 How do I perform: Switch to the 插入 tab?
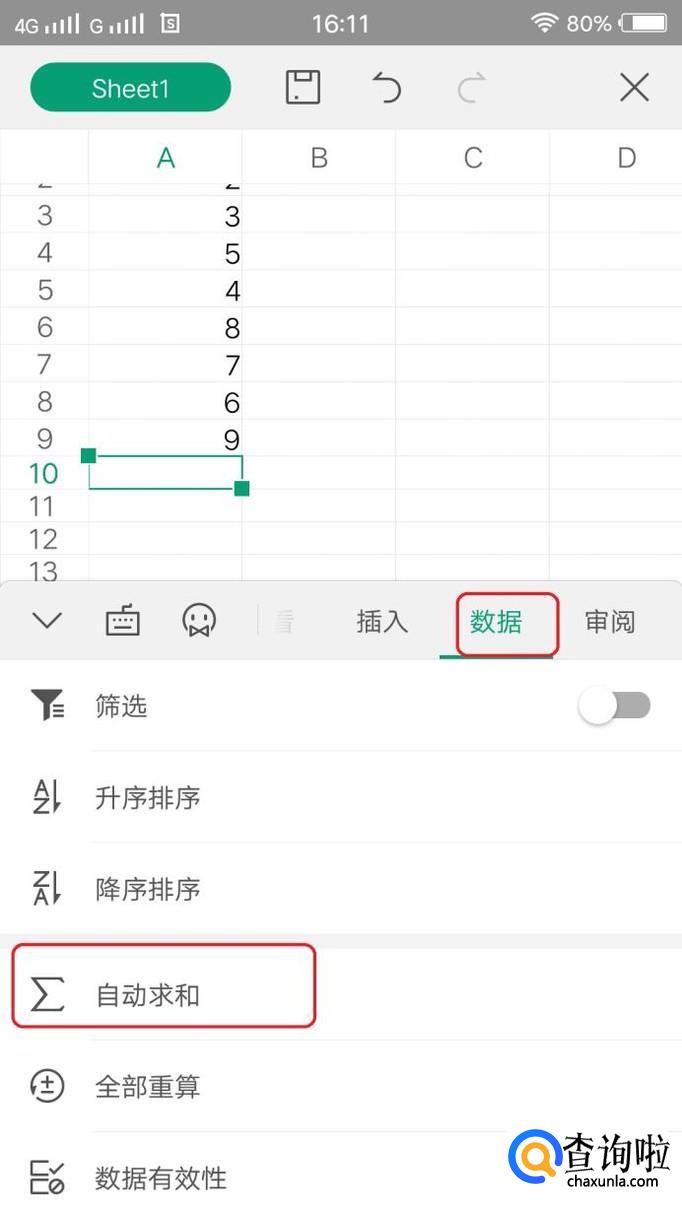point(382,622)
